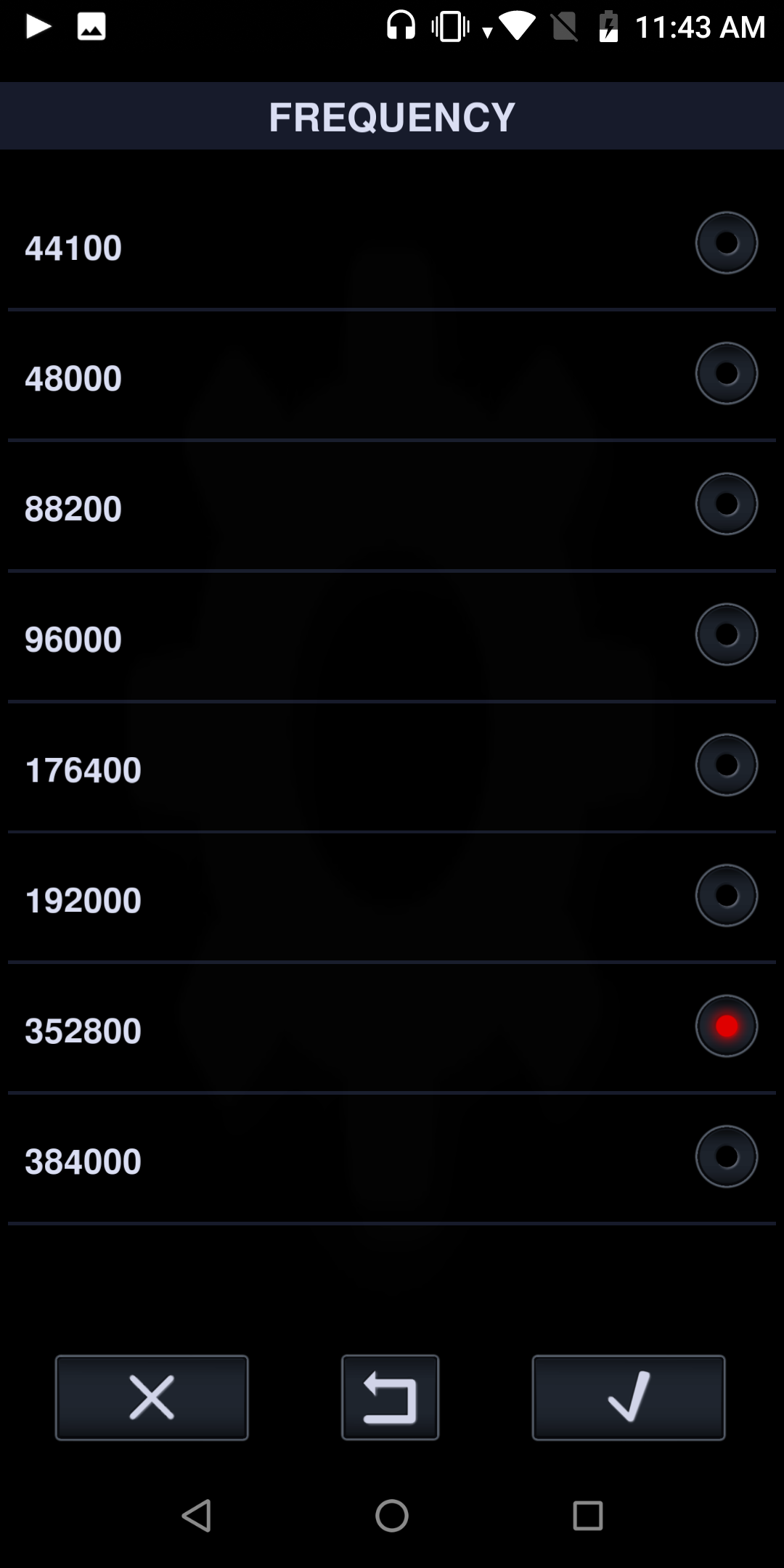Reset frequency with the undo arrow button
Image resolution: width=784 pixels, height=1568 pixels.
pos(390,1397)
